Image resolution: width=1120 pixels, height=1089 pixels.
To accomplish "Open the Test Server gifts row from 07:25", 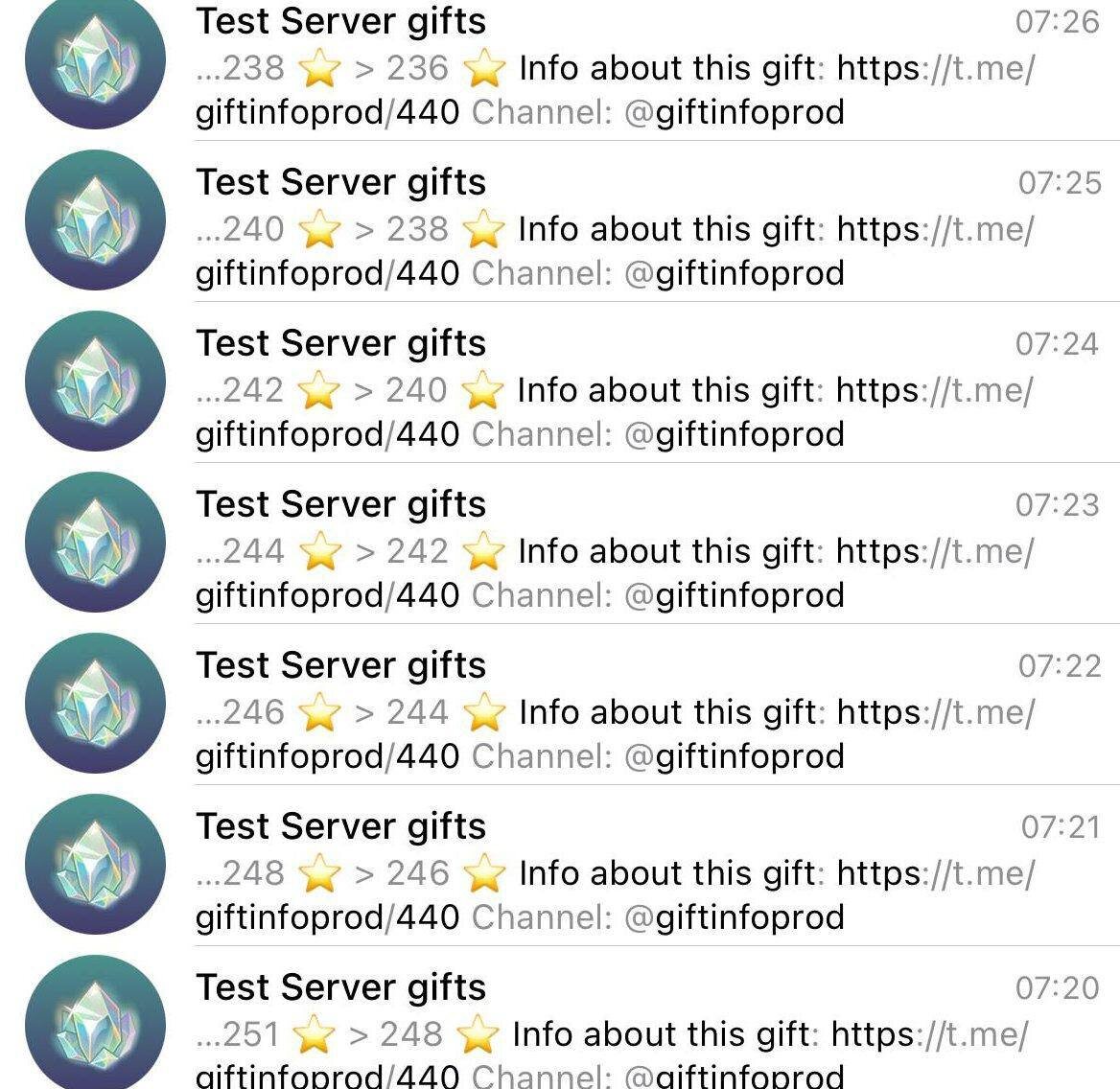I will point(560,221).
